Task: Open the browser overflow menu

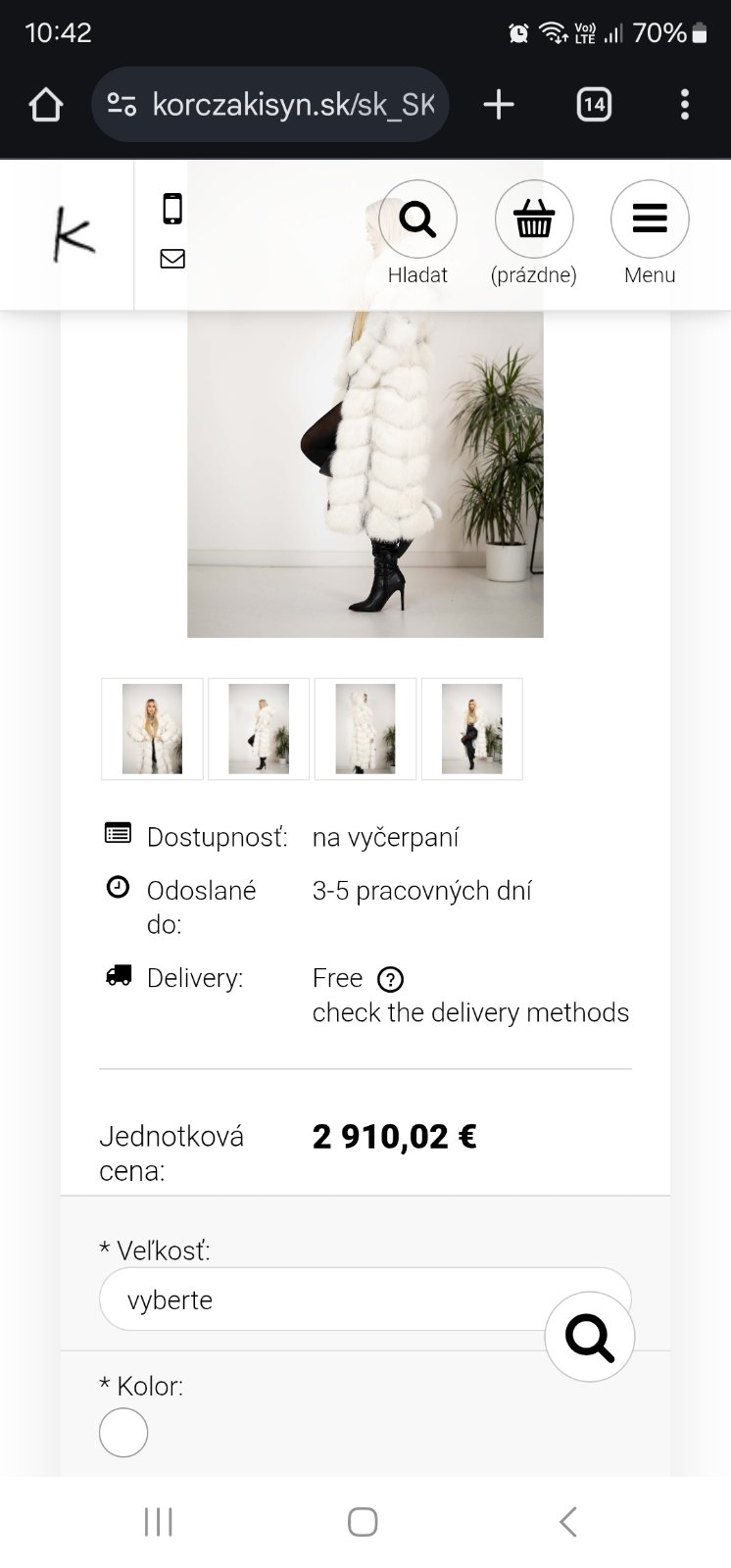Action: (x=684, y=105)
